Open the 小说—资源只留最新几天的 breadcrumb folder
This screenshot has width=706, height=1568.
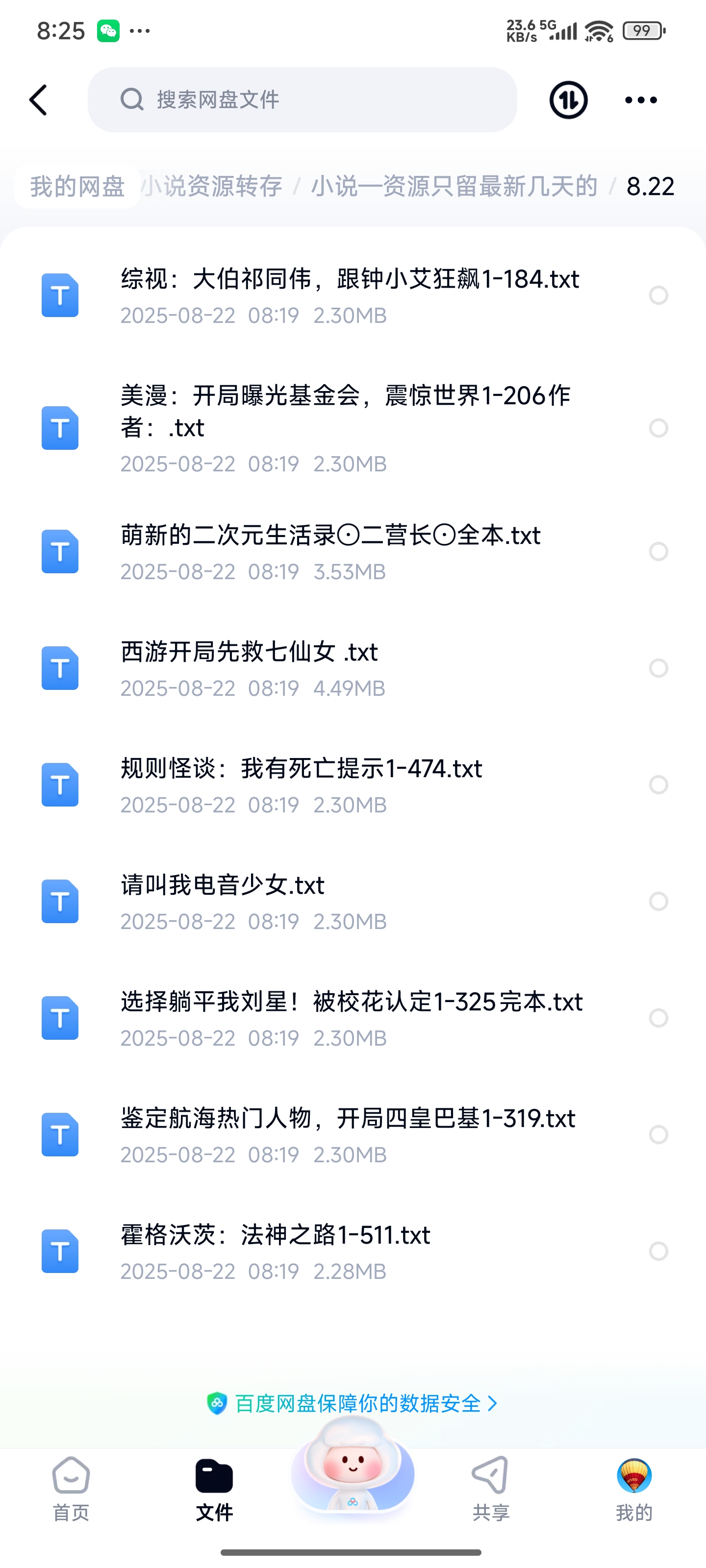[454, 186]
